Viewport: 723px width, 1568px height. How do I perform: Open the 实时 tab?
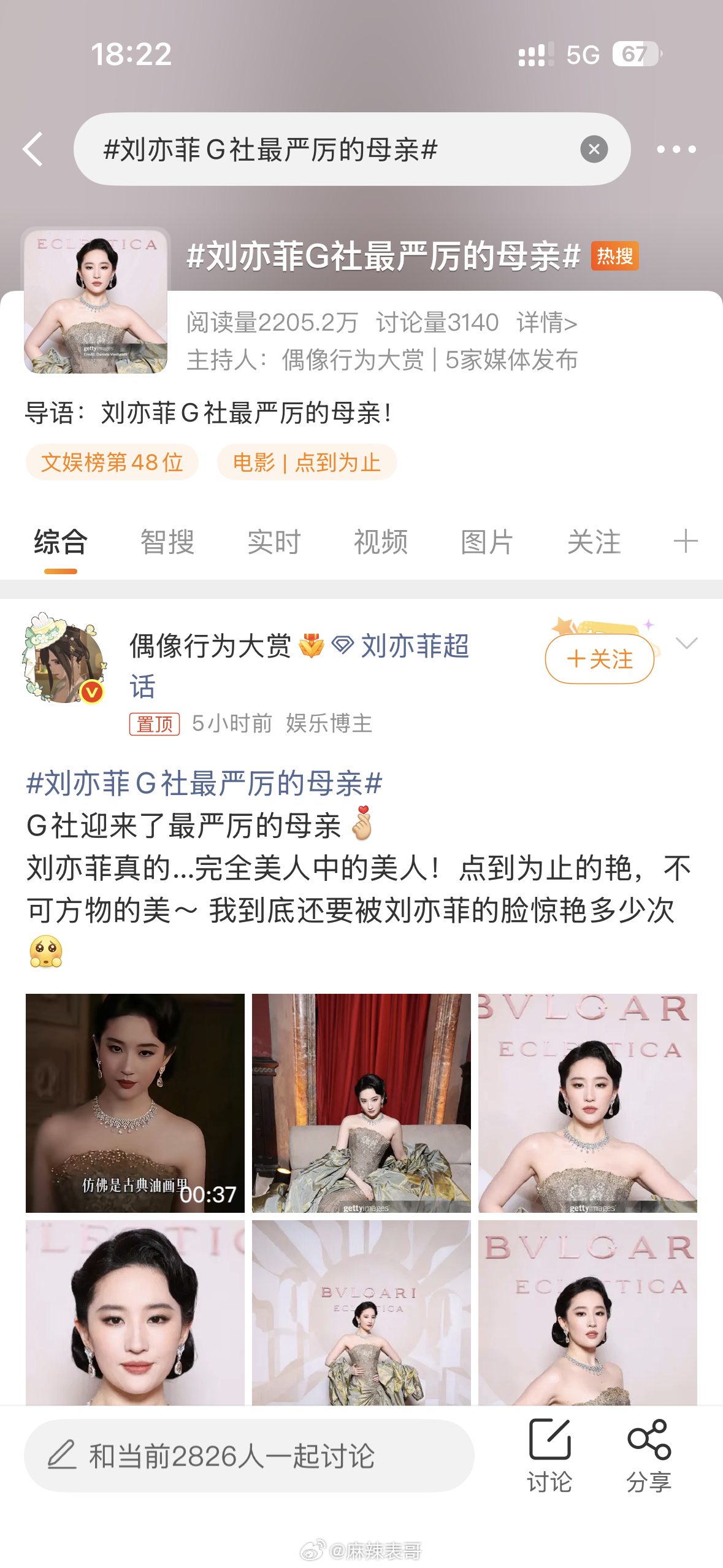click(x=272, y=542)
